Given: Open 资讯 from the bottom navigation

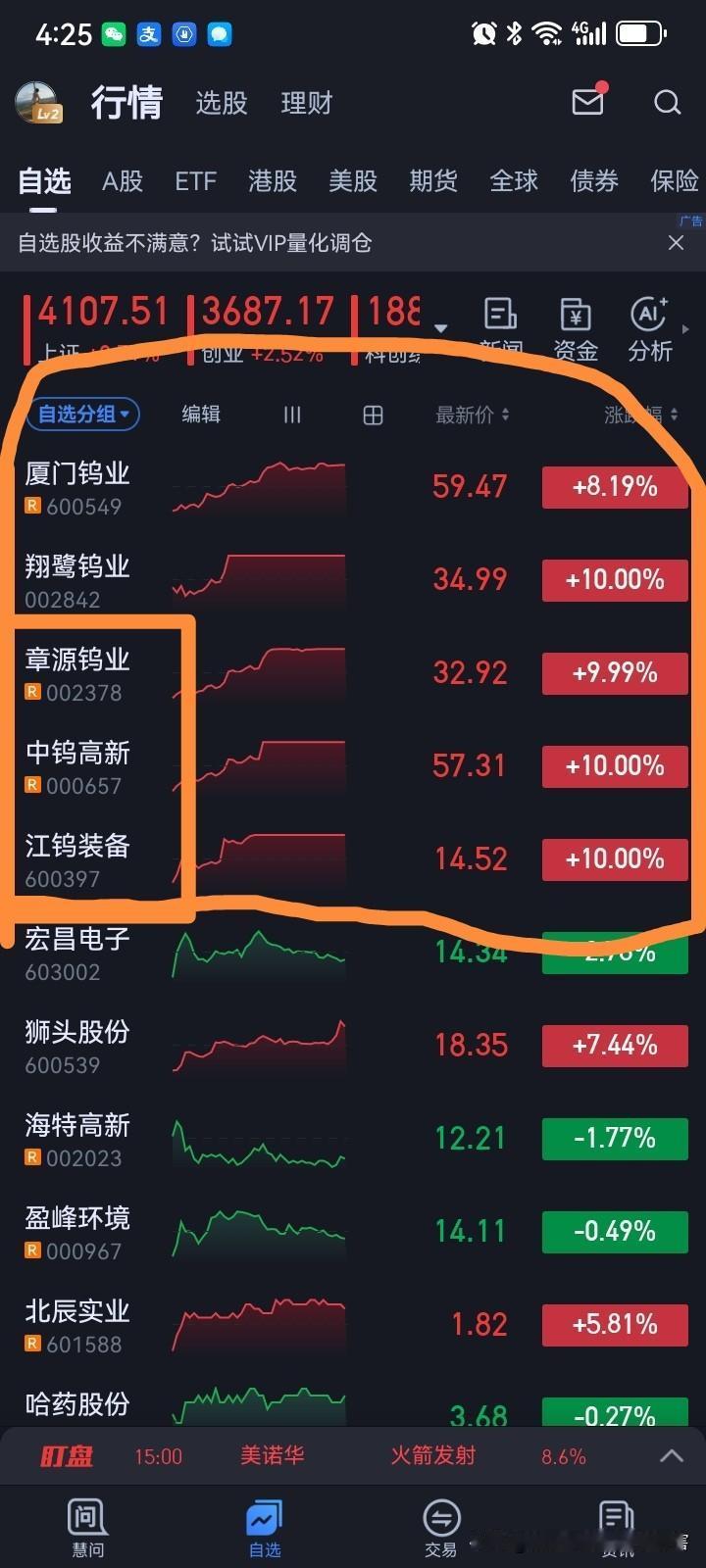Looking at the screenshot, I should (616, 1526).
